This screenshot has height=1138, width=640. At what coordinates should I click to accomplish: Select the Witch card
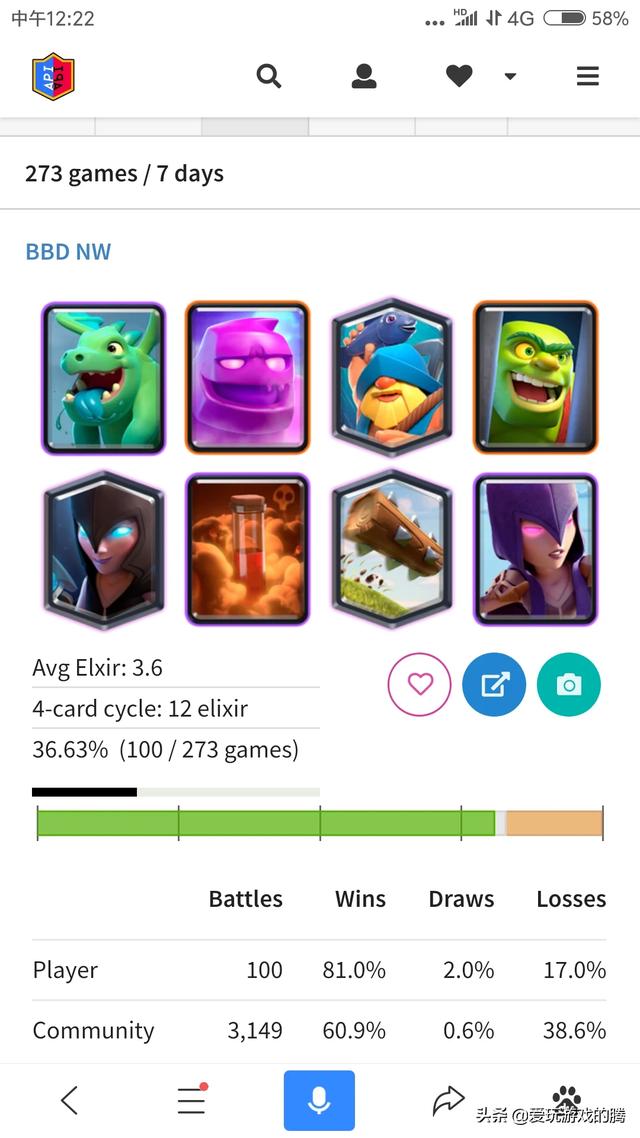pos(535,549)
